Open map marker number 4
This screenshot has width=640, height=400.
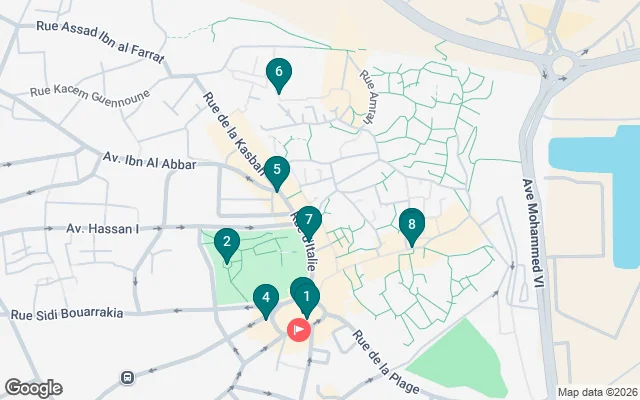point(265,298)
